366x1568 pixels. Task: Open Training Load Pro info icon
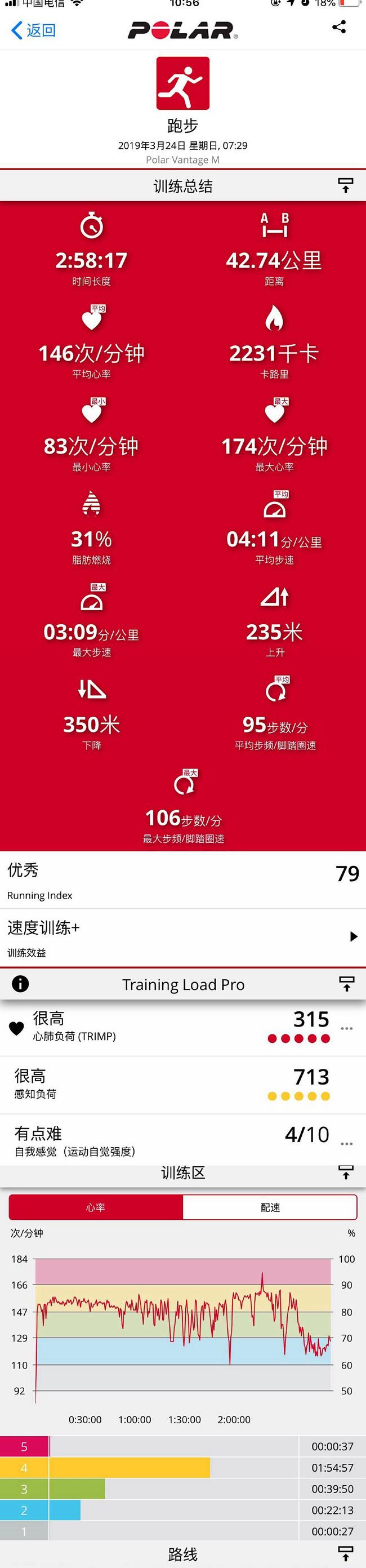click(x=20, y=984)
